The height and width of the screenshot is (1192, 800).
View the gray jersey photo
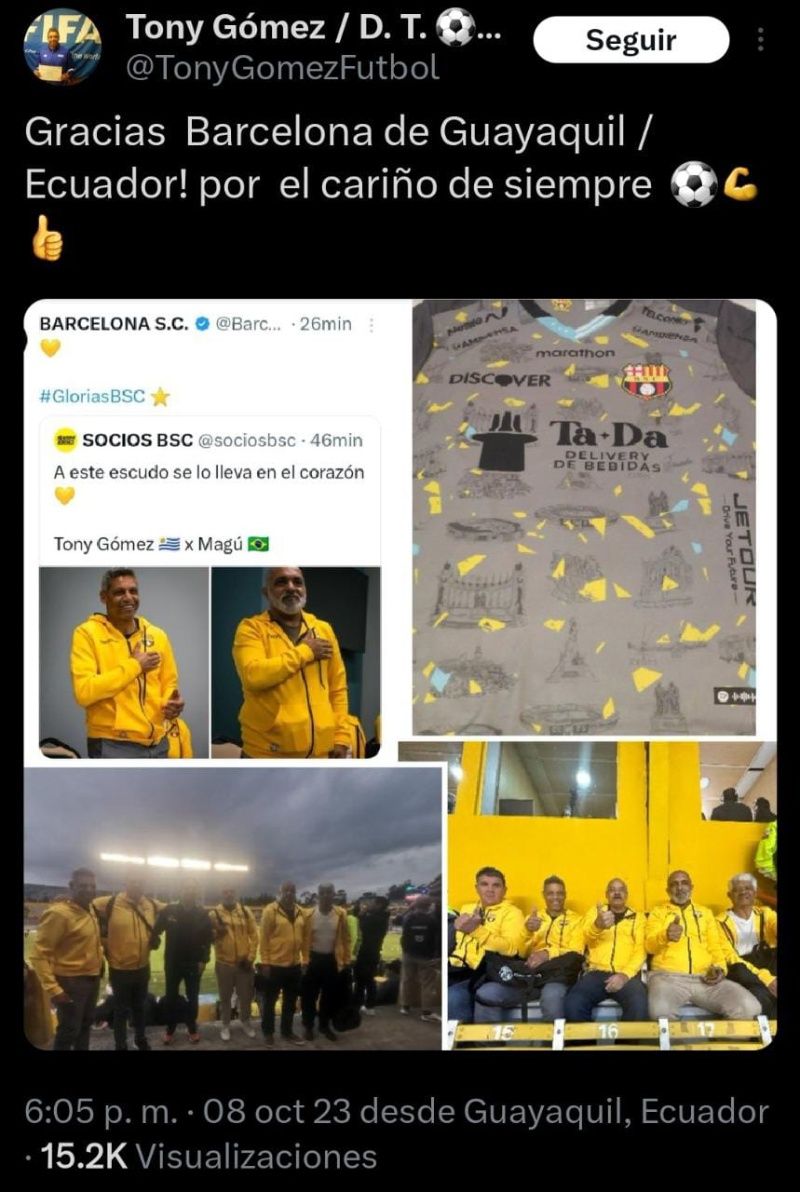click(585, 518)
